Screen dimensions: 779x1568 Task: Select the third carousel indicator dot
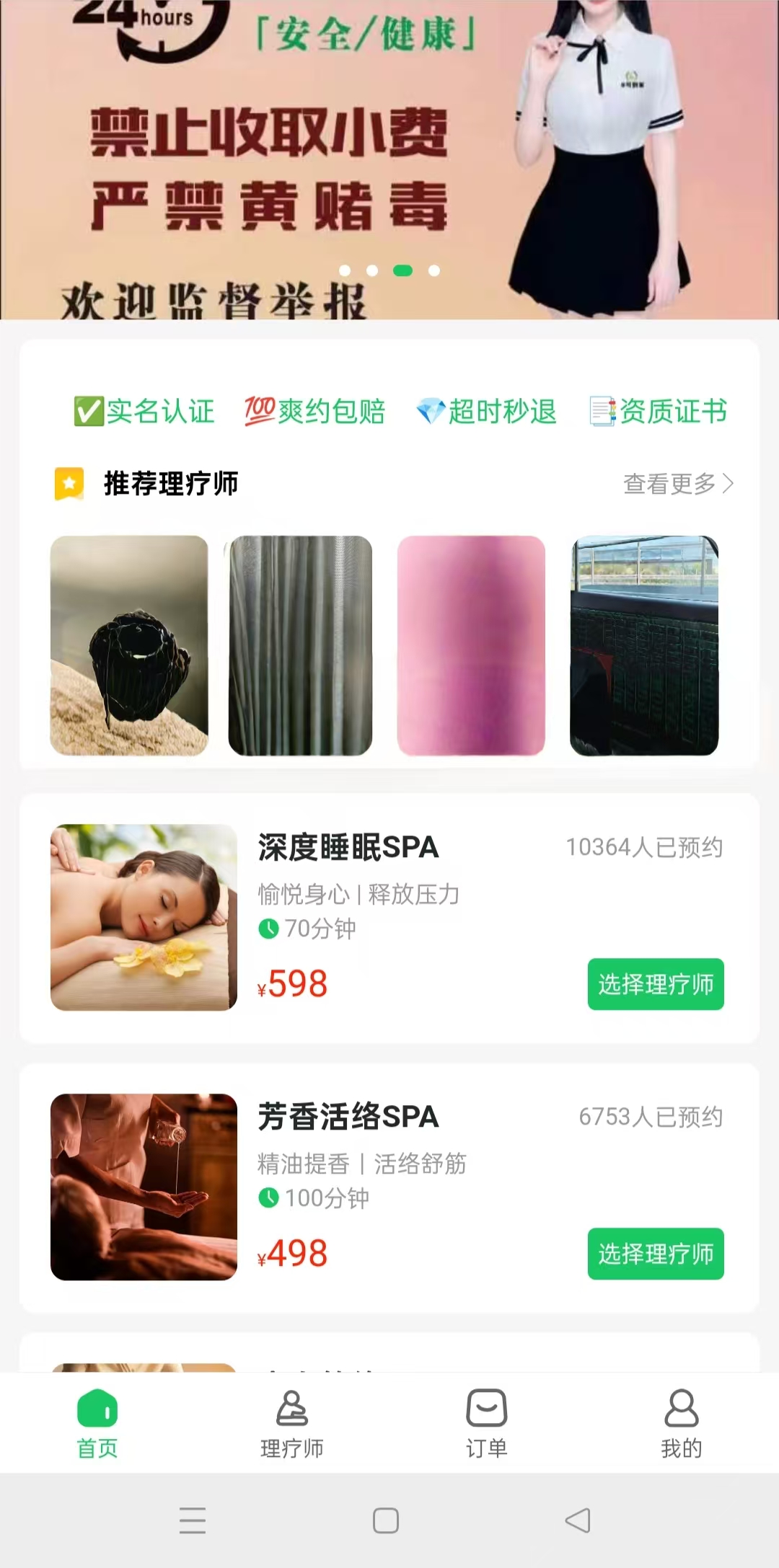(x=404, y=272)
